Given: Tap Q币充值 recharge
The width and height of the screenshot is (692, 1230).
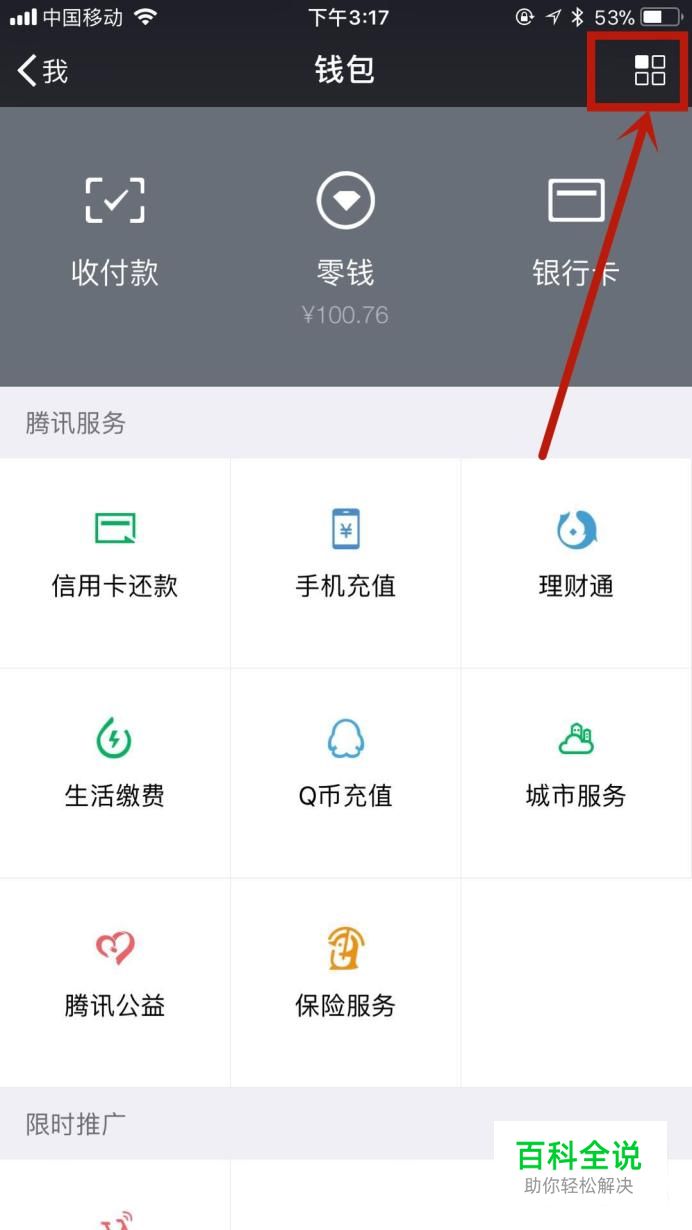Looking at the screenshot, I should pos(345,763).
